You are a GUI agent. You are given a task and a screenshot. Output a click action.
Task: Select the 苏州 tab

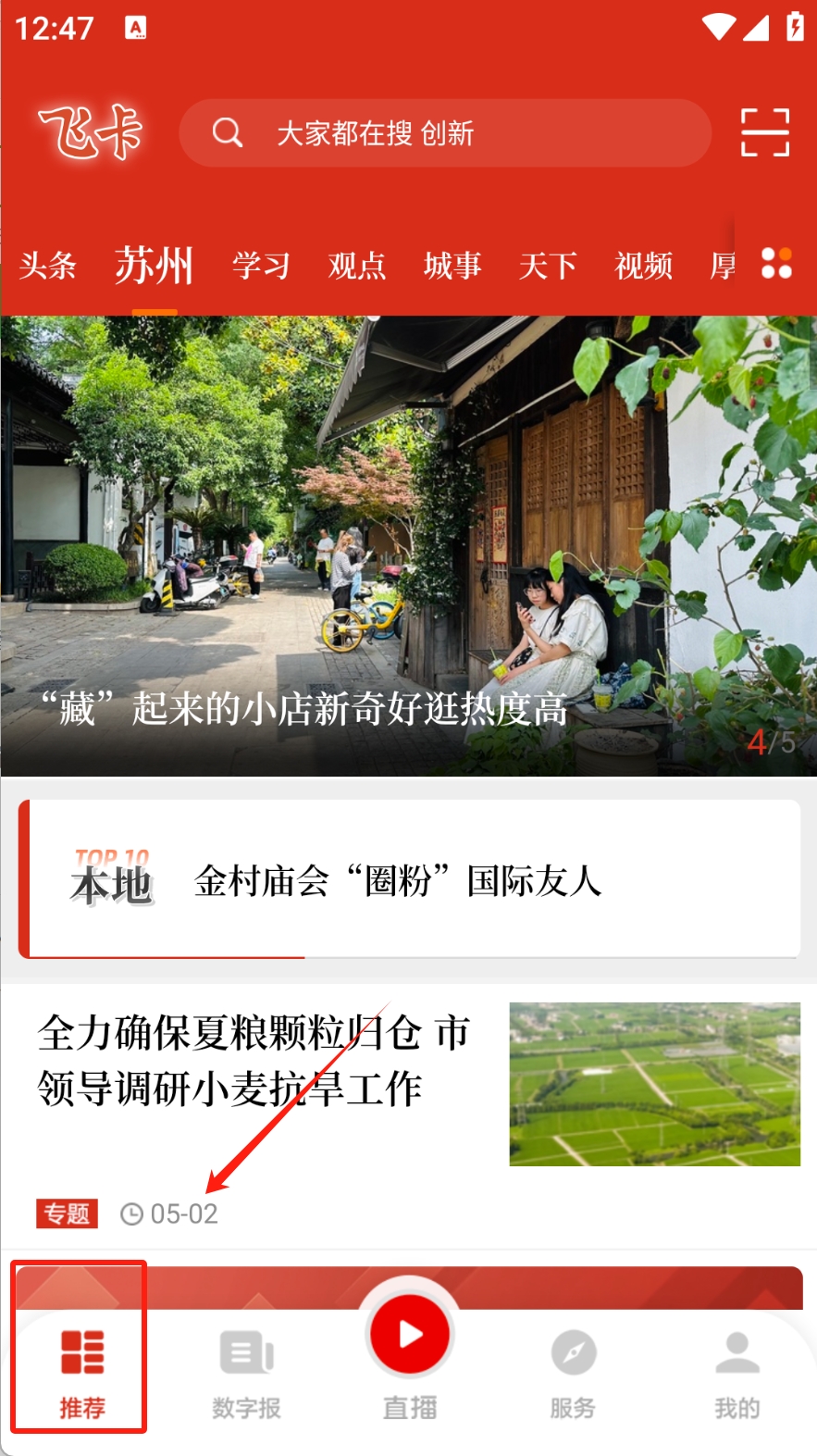(x=154, y=267)
